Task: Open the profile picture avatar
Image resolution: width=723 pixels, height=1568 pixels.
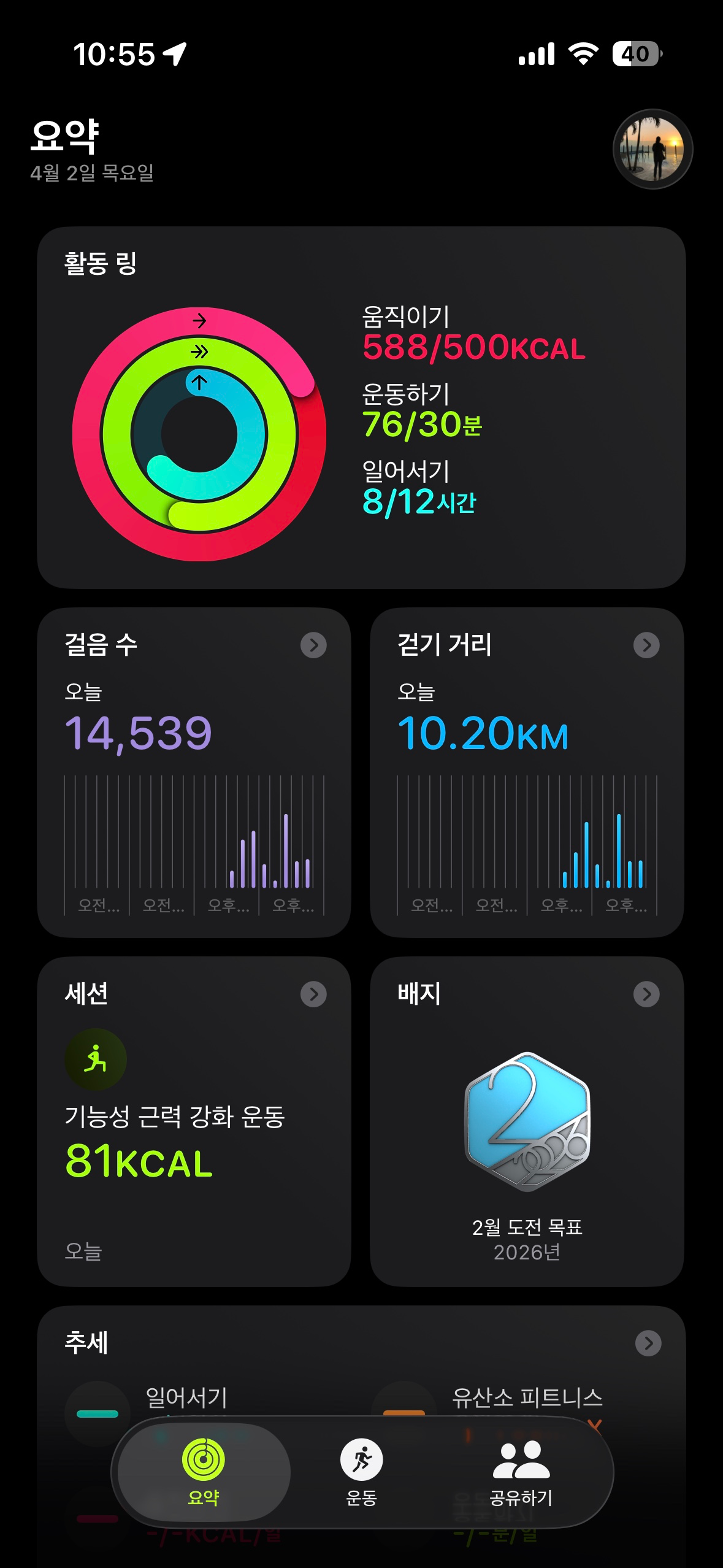Action: 652,149
